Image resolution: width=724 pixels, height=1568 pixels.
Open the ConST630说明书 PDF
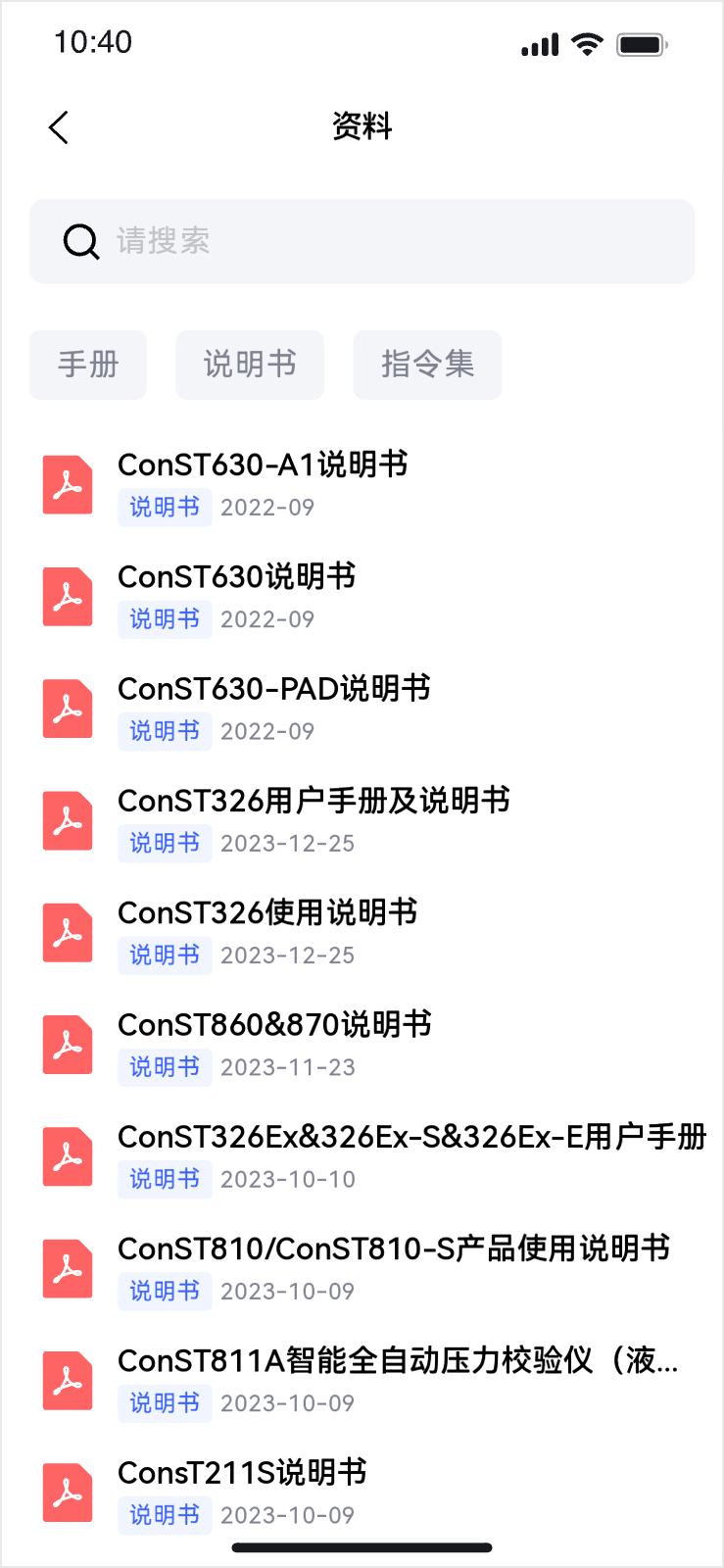[236, 577]
